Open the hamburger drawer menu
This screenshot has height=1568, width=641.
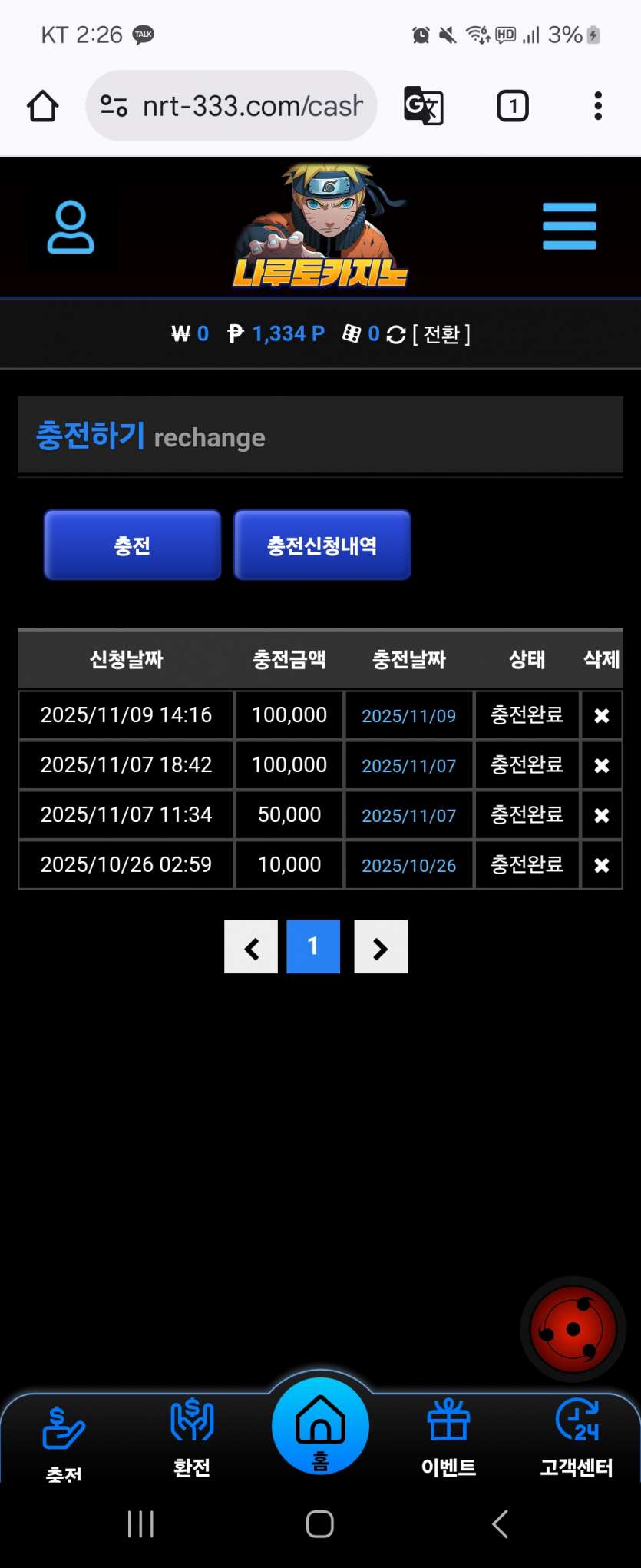(569, 226)
